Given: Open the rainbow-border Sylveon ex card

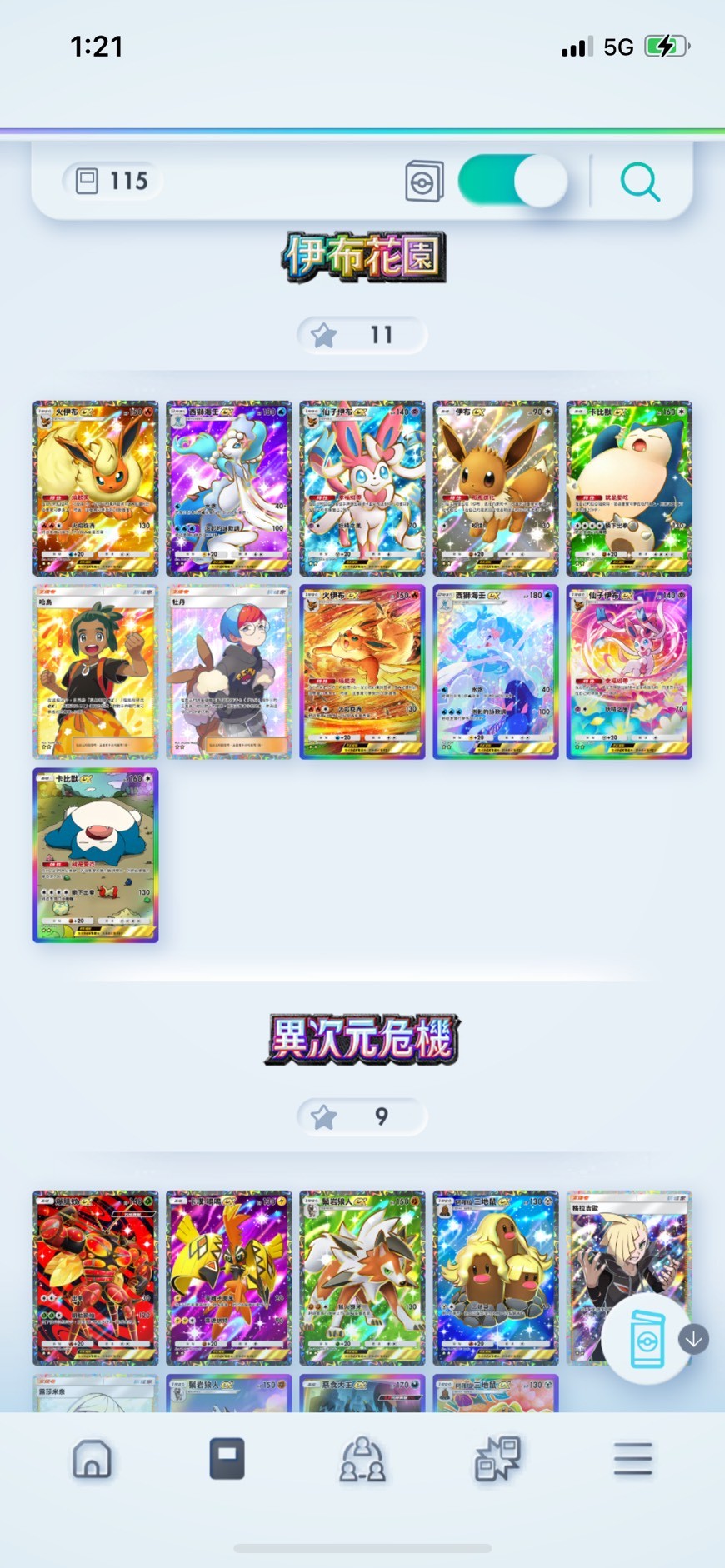Looking at the screenshot, I should 629,672.
